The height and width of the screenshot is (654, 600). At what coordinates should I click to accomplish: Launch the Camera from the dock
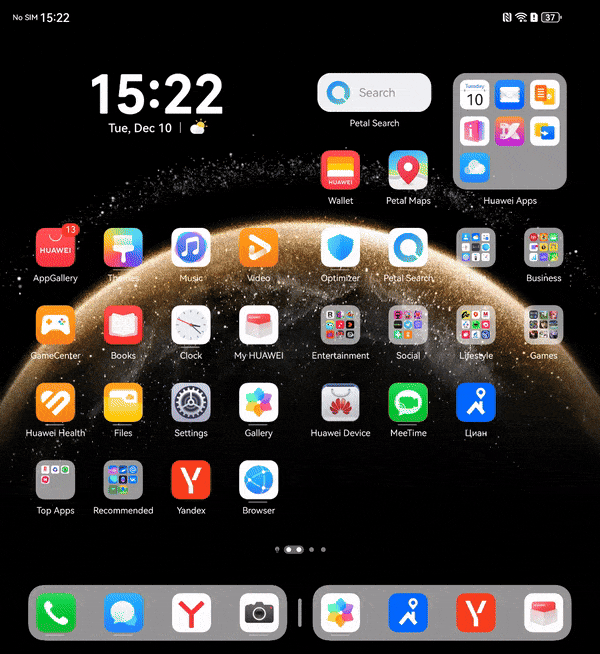[259, 613]
